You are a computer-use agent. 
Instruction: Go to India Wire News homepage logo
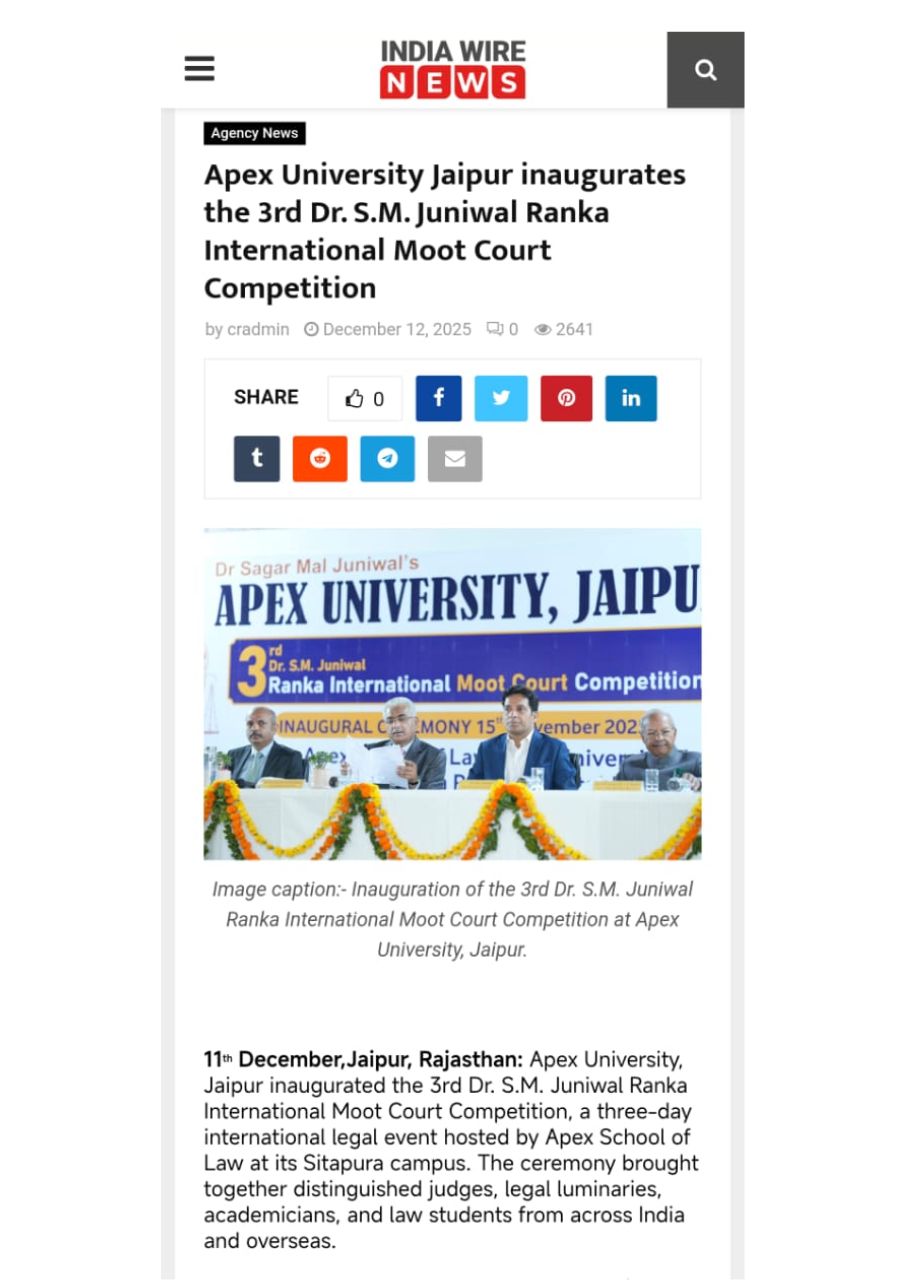click(x=452, y=69)
